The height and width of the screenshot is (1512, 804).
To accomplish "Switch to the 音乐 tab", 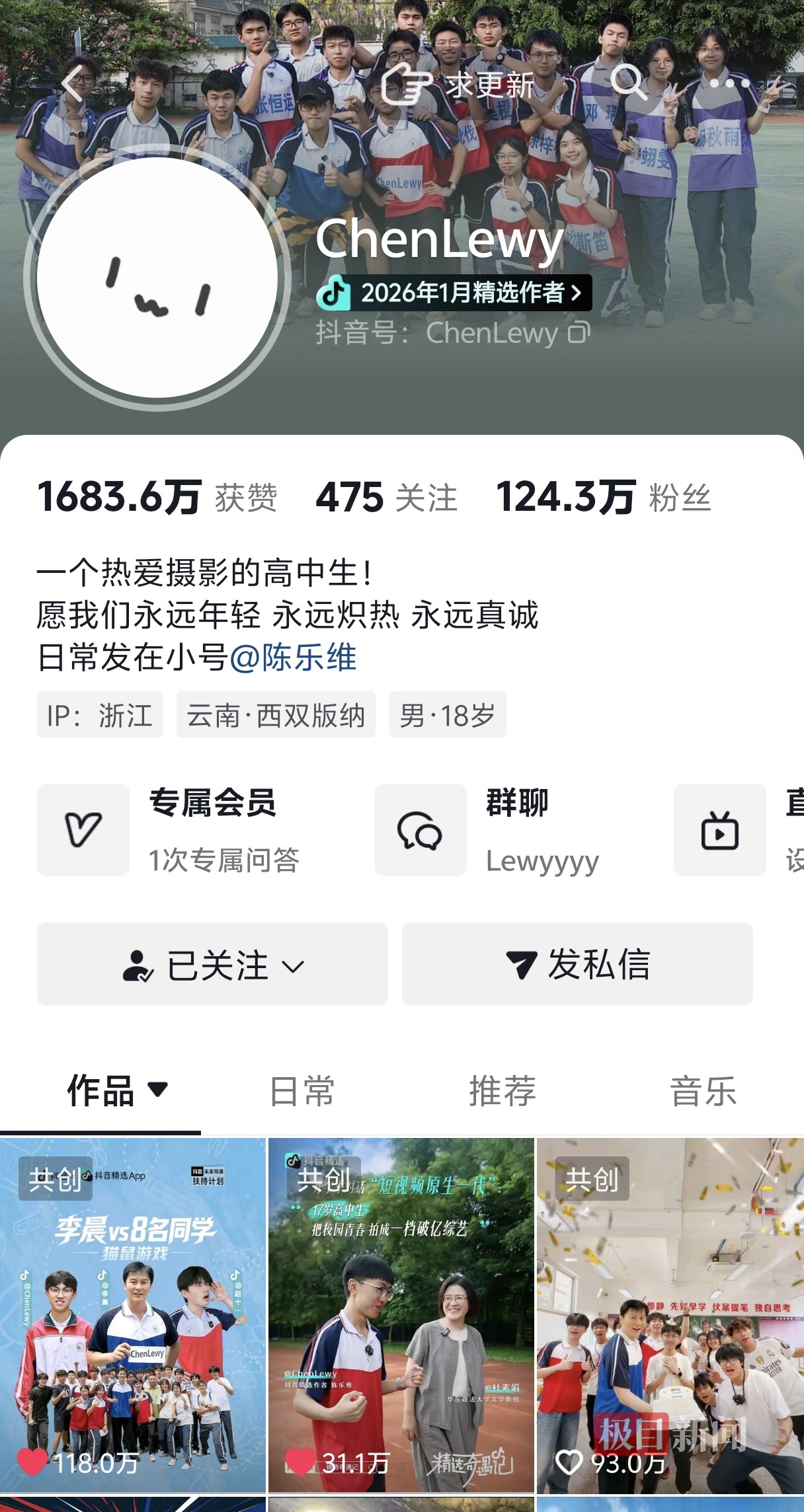I will pos(703,1090).
